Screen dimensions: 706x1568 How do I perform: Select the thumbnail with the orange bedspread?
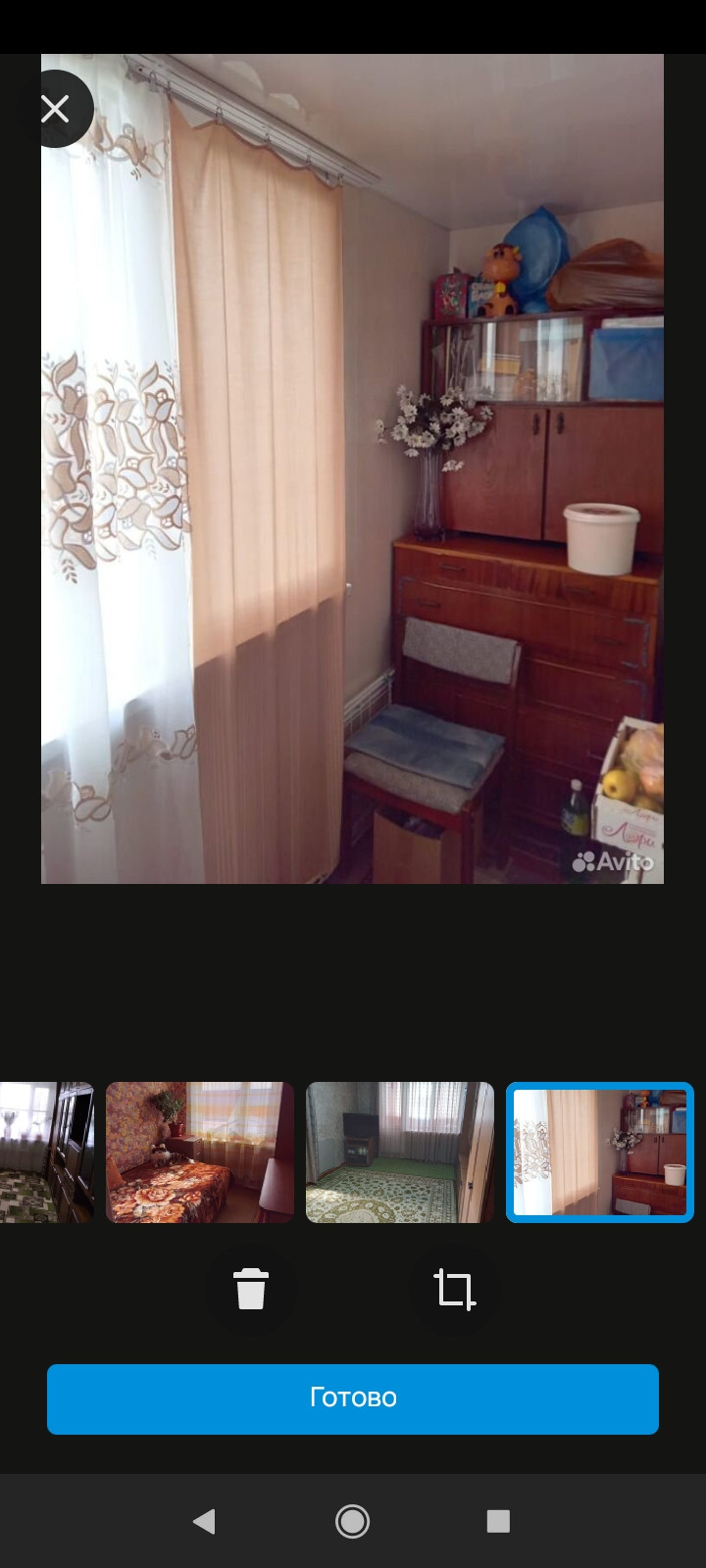click(200, 1152)
